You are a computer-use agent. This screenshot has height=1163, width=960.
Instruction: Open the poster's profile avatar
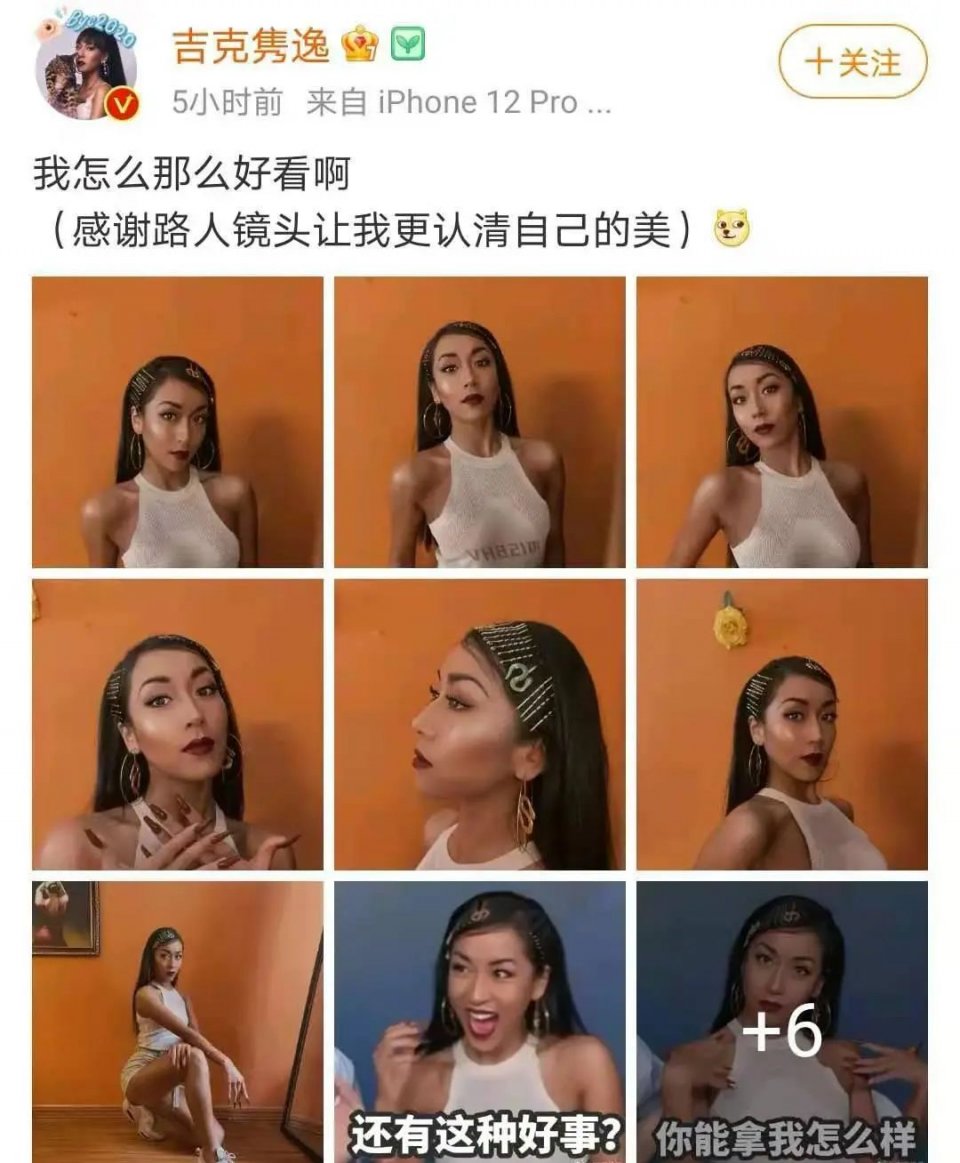pyautogui.click(x=86, y=68)
